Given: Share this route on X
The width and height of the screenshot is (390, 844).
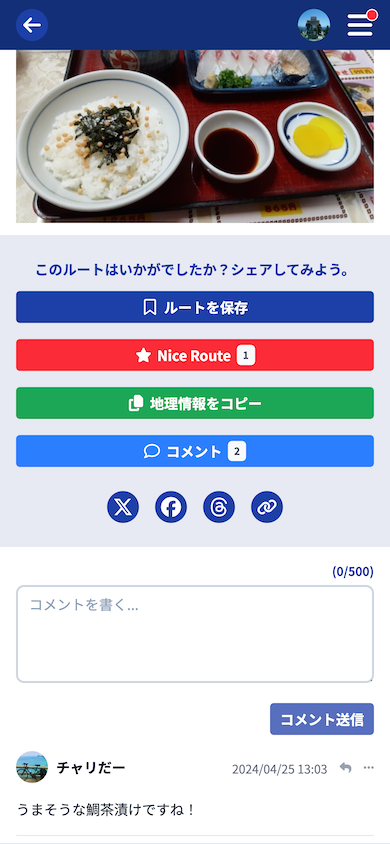Looking at the screenshot, I should pos(123,507).
